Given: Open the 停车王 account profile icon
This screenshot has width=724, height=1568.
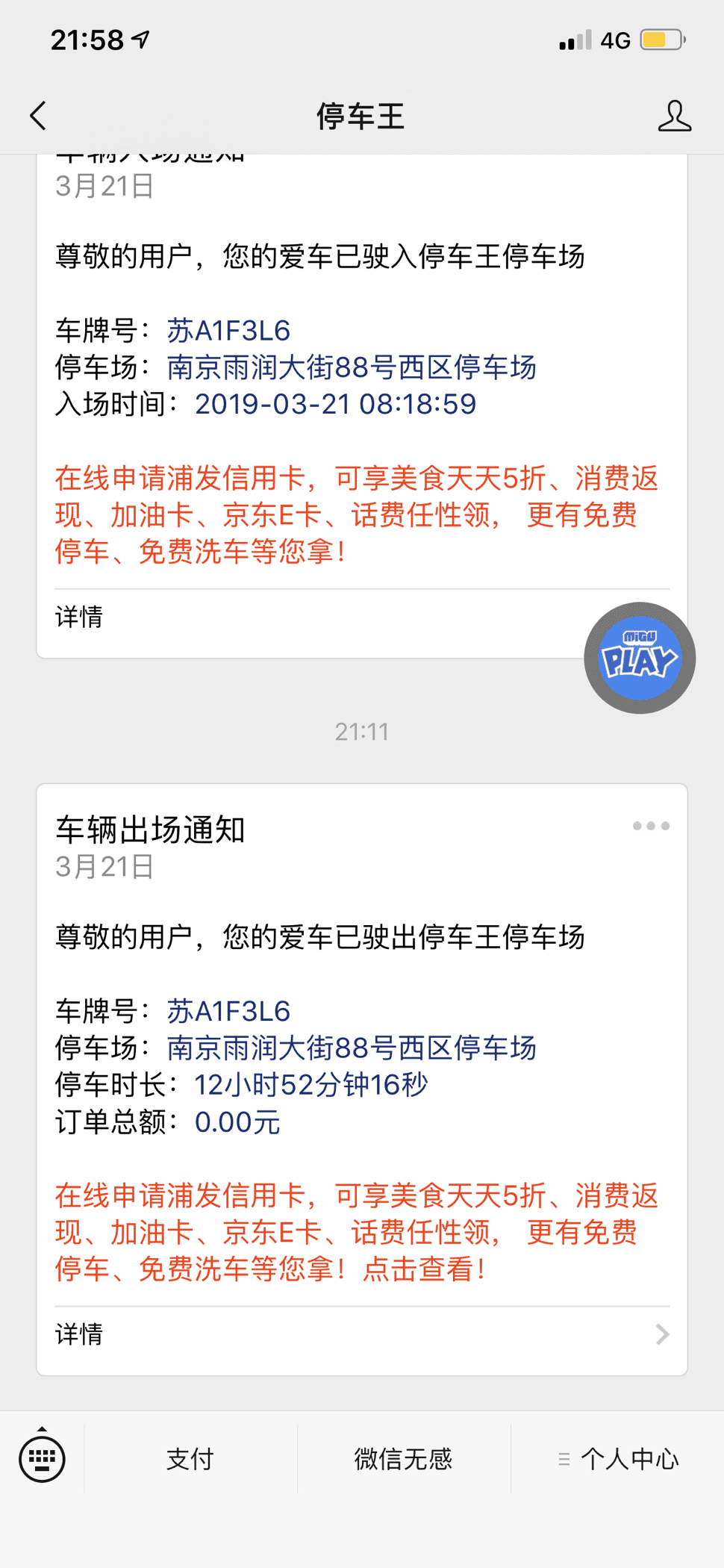Looking at the screenshot, I should click(674, 116).
